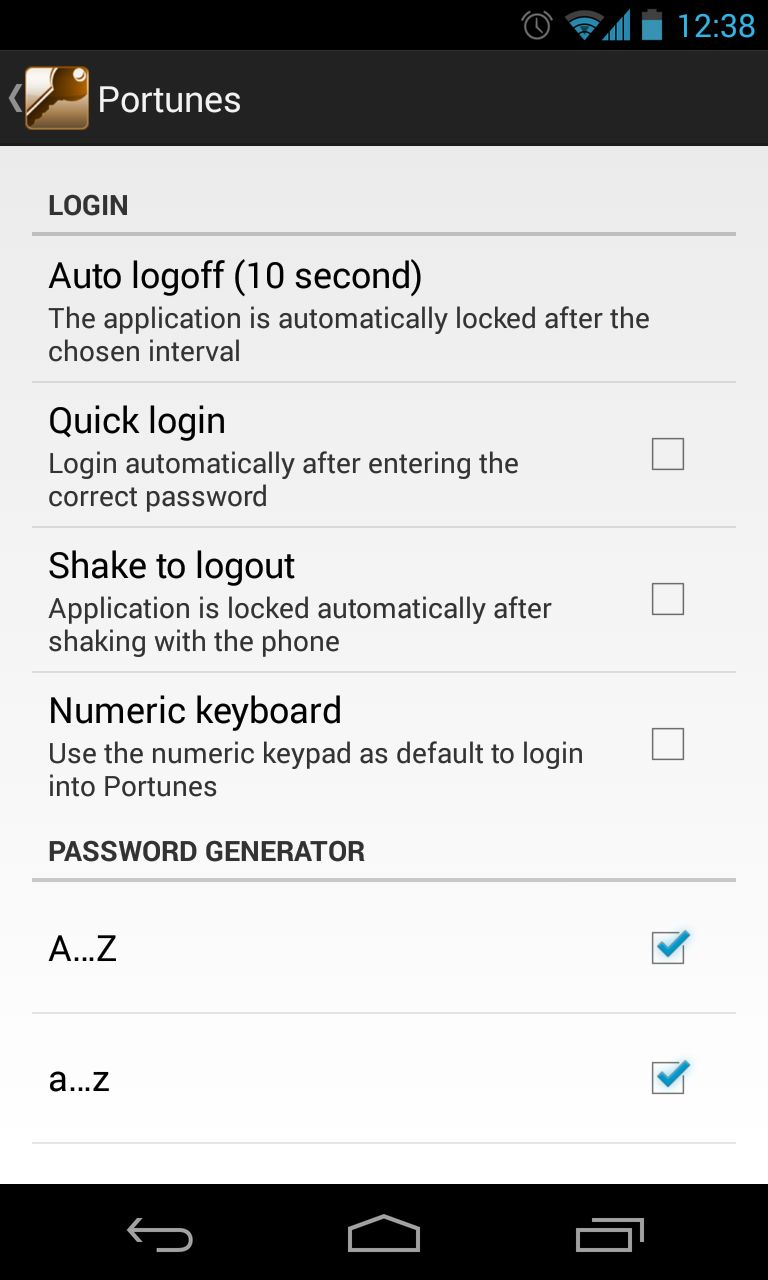The height and width of the screenshot is (1280, 768).
Task: Tap the system back button
Action: [x=160, y=1234]
